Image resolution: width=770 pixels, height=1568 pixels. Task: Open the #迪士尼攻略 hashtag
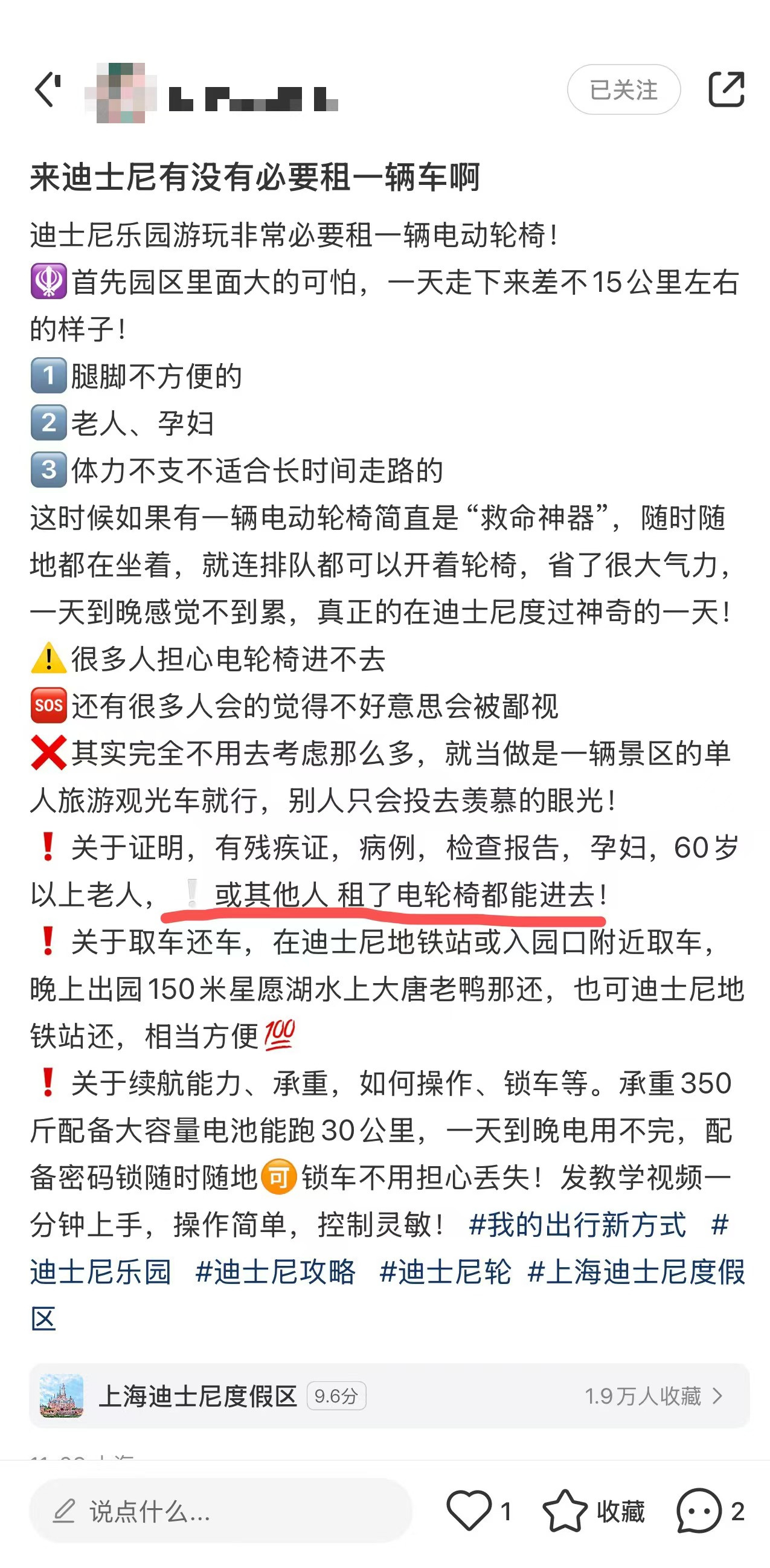point(275,1272)
